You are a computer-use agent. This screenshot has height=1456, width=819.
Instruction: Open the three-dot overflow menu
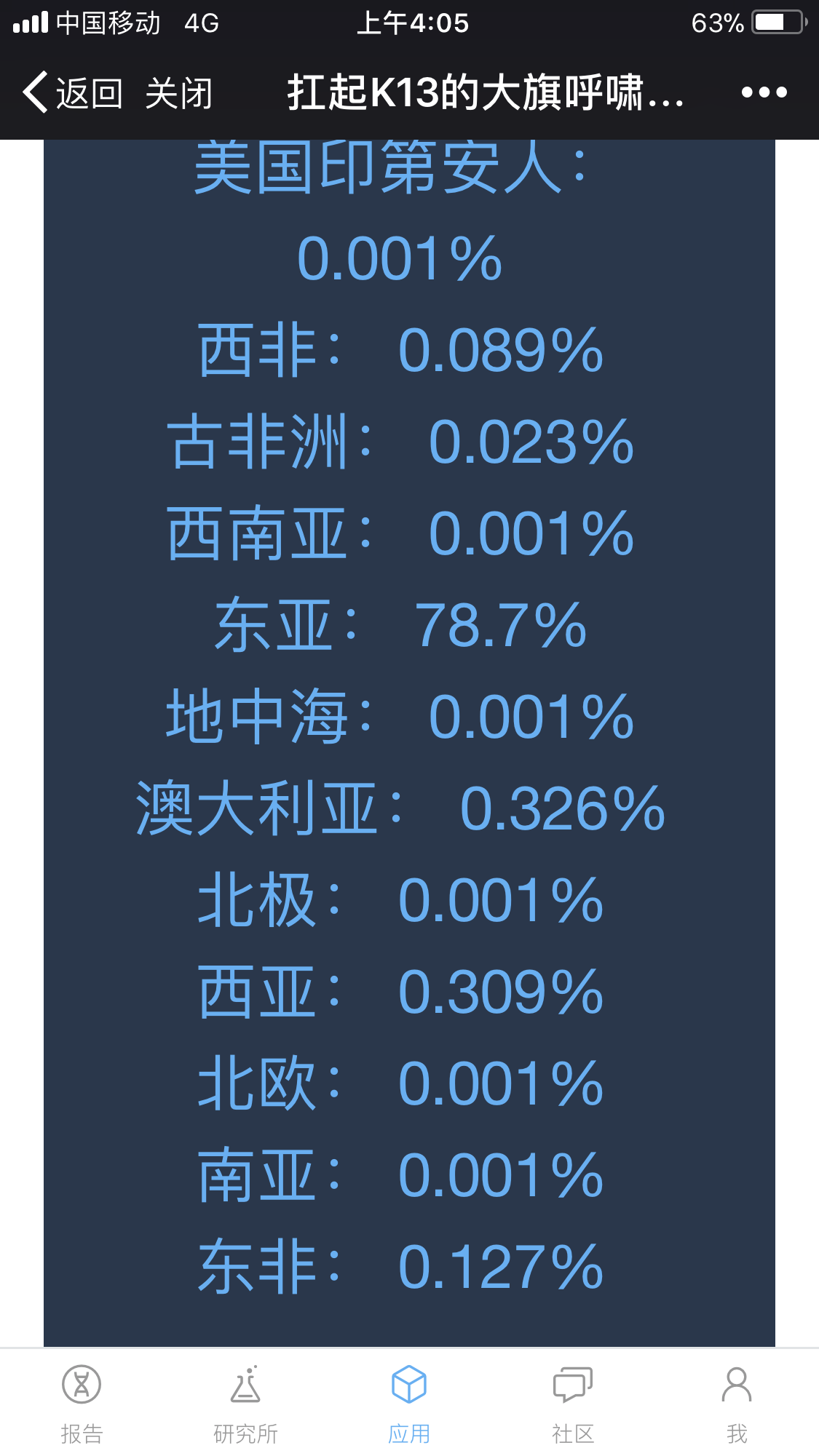(764, 92)
